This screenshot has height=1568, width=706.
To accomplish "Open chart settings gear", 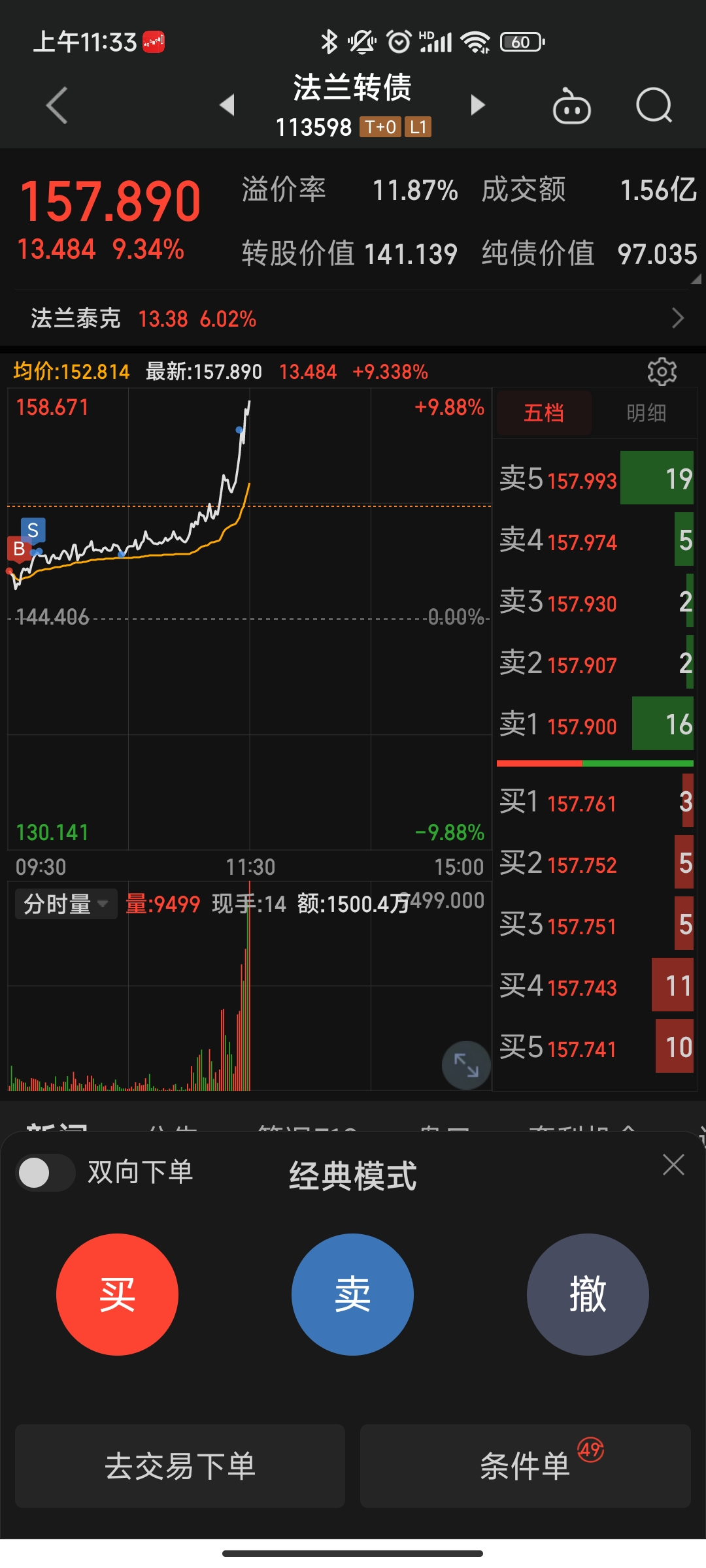I will coord(662,372).
